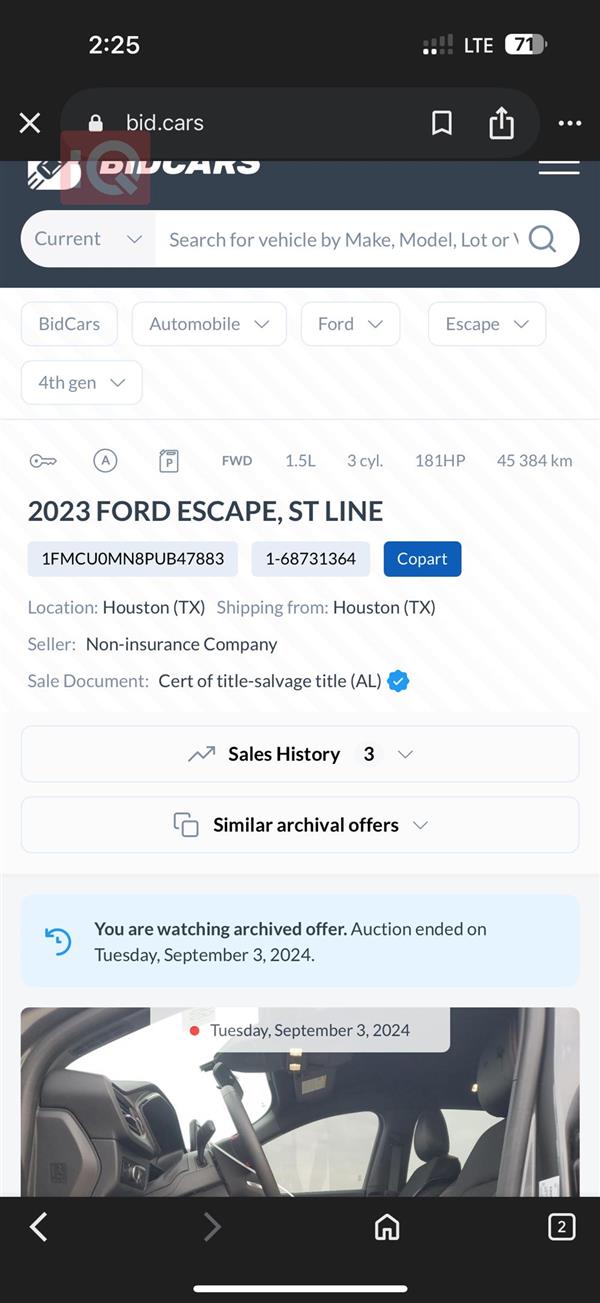This screenshot has height=1303, width=600.
Task: Tap the VIN 1FMCU0MN8PUB47883 chip
Action: (x=133, y=559)
